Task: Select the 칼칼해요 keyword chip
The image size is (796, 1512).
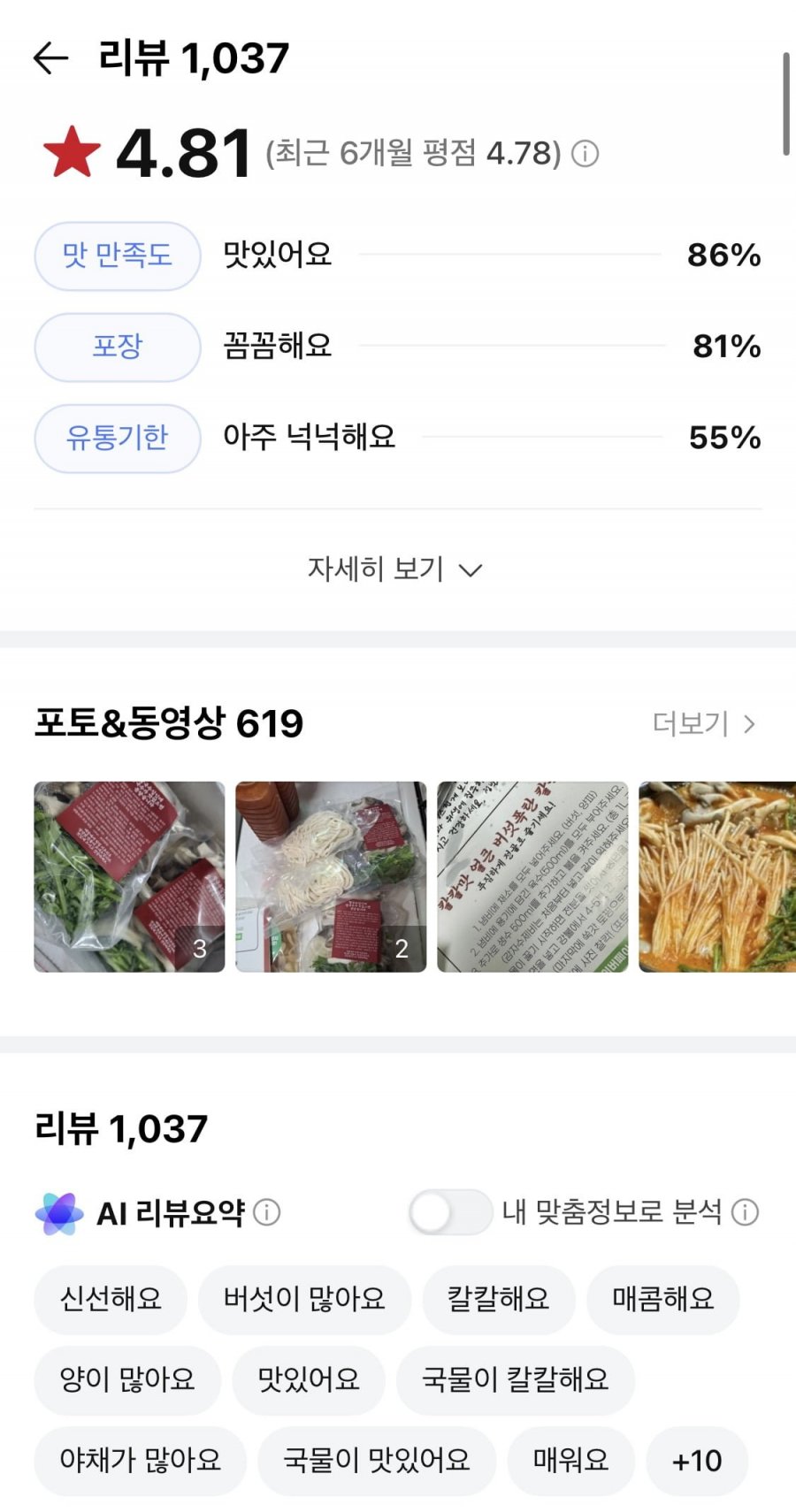Action: (498, 1299)
